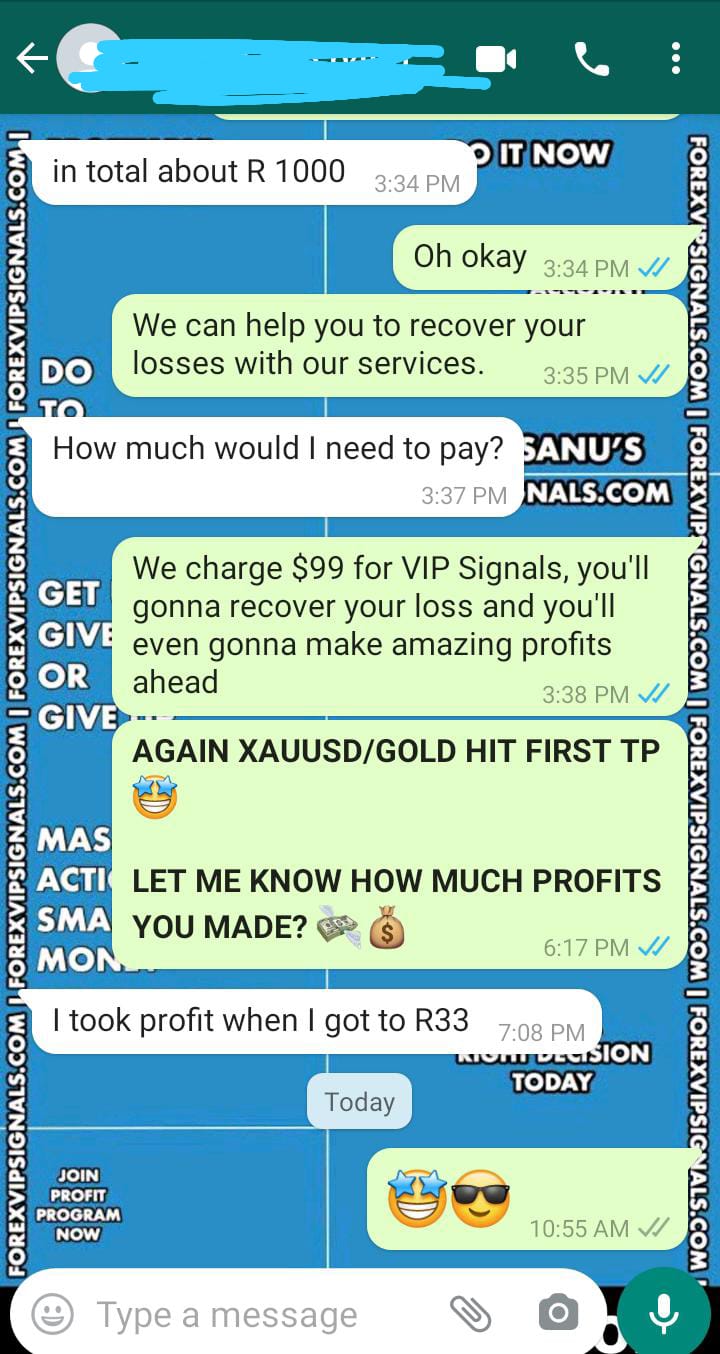Open the three-dot overflow menu

(675, 58)
